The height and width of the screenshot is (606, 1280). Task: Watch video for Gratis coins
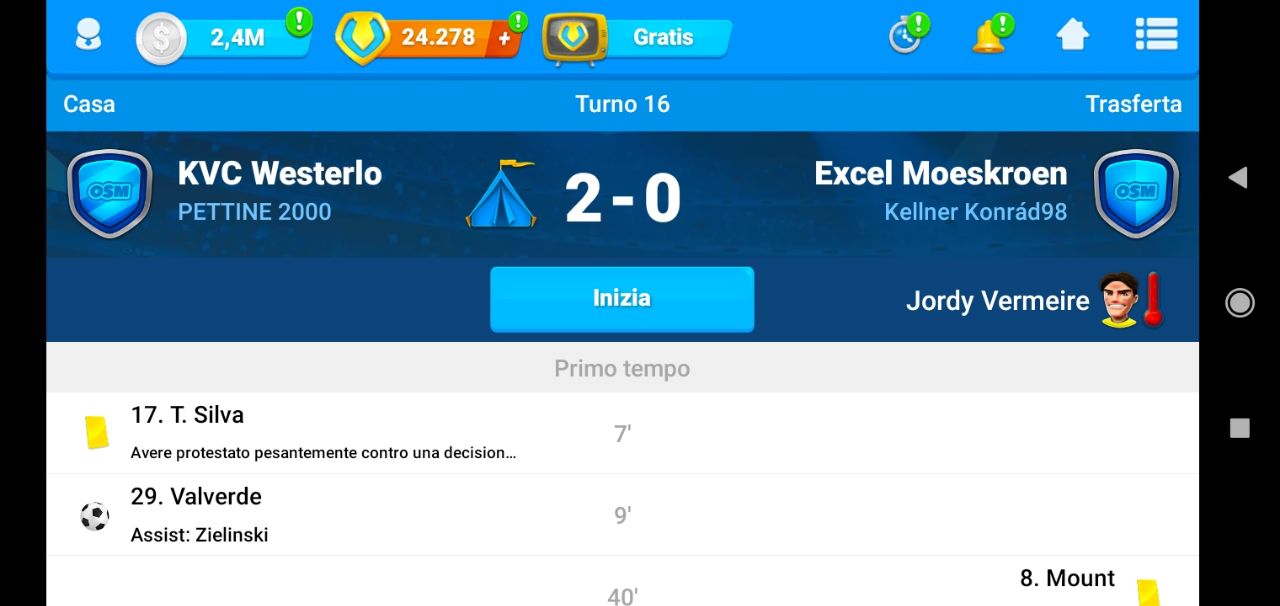pos(637,38)
